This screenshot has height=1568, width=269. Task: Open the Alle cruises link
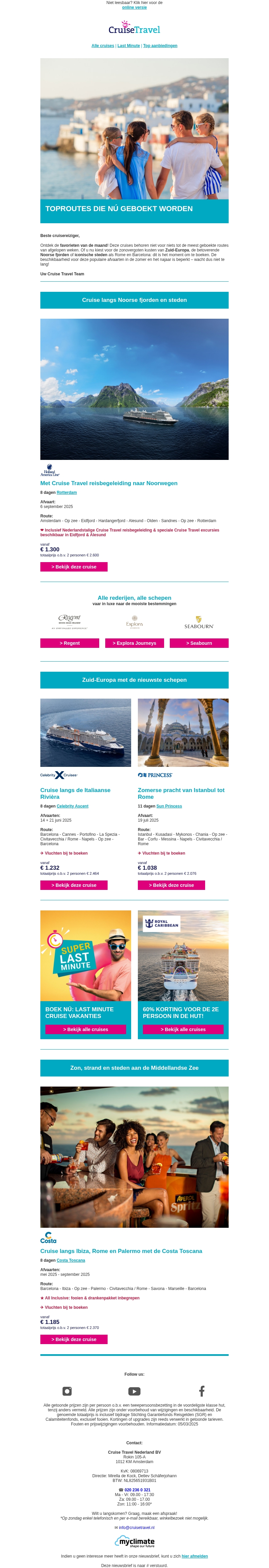(103, 46)
